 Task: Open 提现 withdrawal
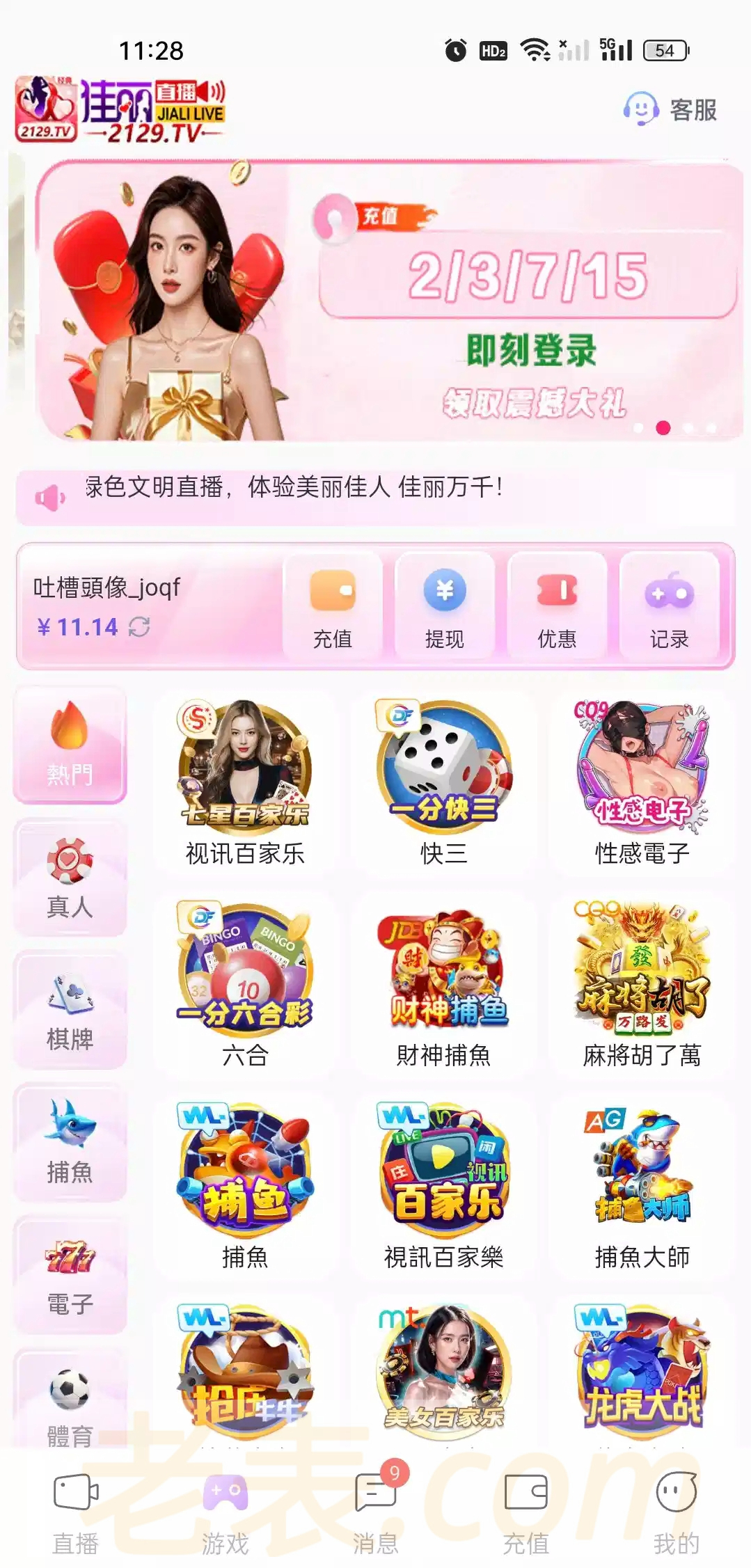(445, 605)
